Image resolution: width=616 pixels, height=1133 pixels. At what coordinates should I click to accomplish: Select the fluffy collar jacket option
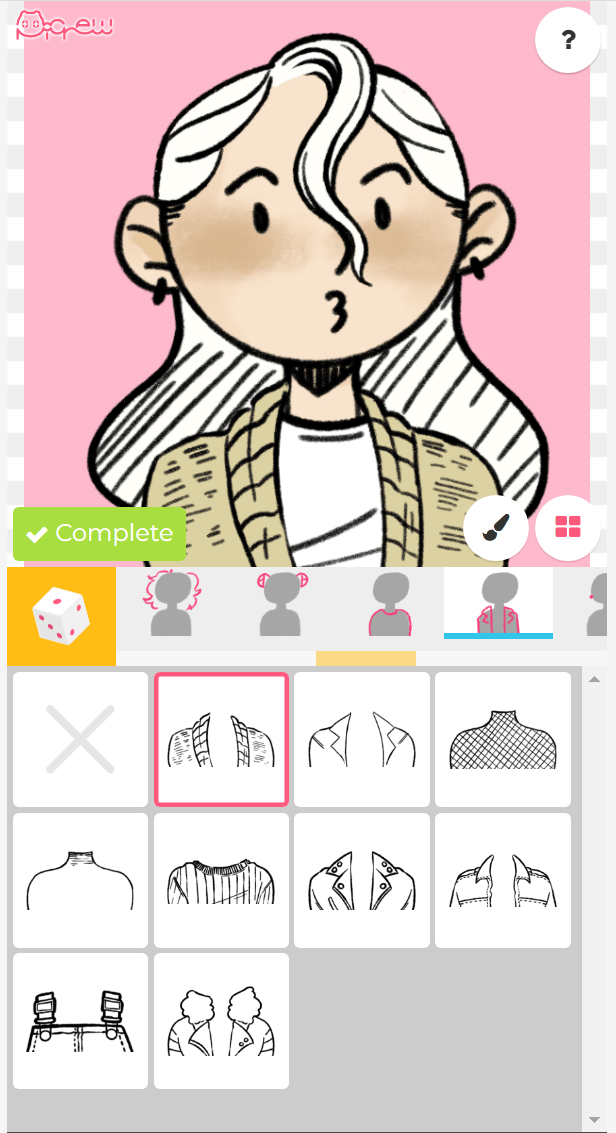[221, 1021]
